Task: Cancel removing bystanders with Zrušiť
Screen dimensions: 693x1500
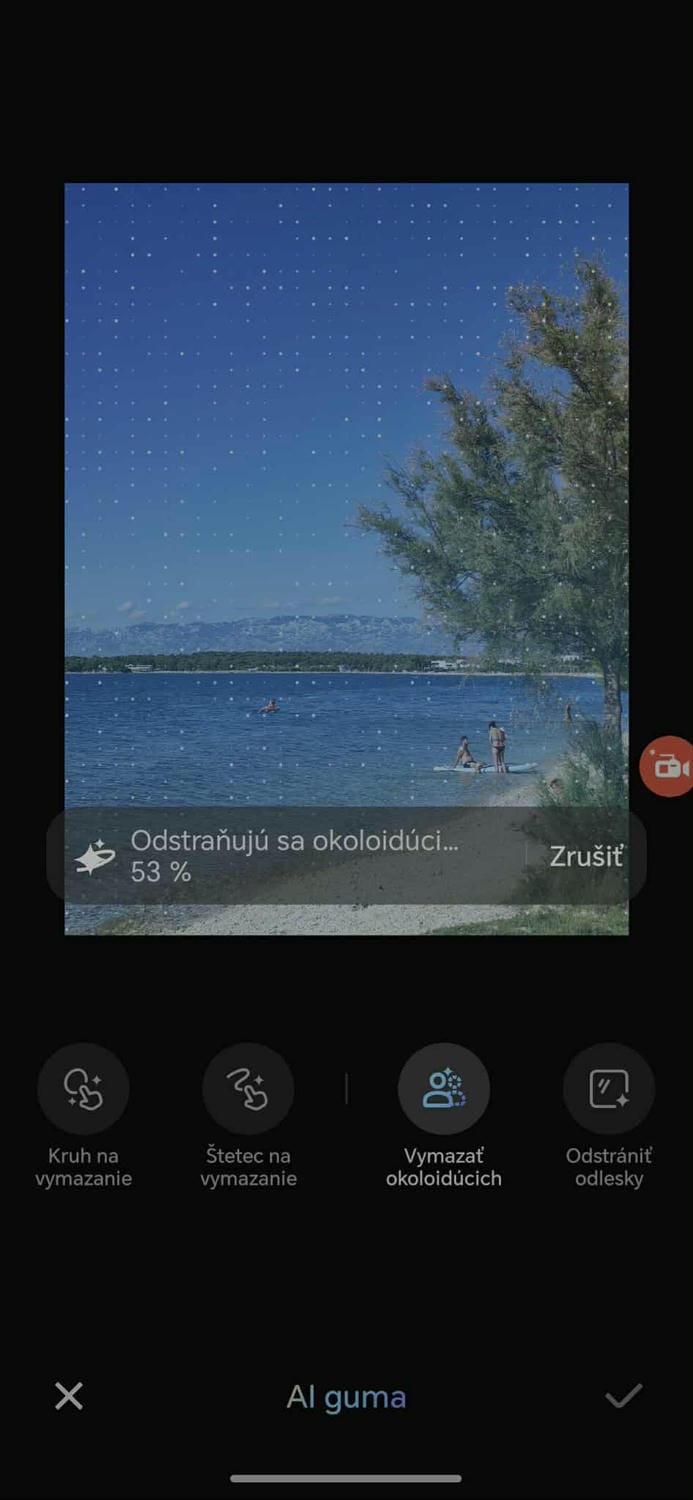Action: click(586, 857)
